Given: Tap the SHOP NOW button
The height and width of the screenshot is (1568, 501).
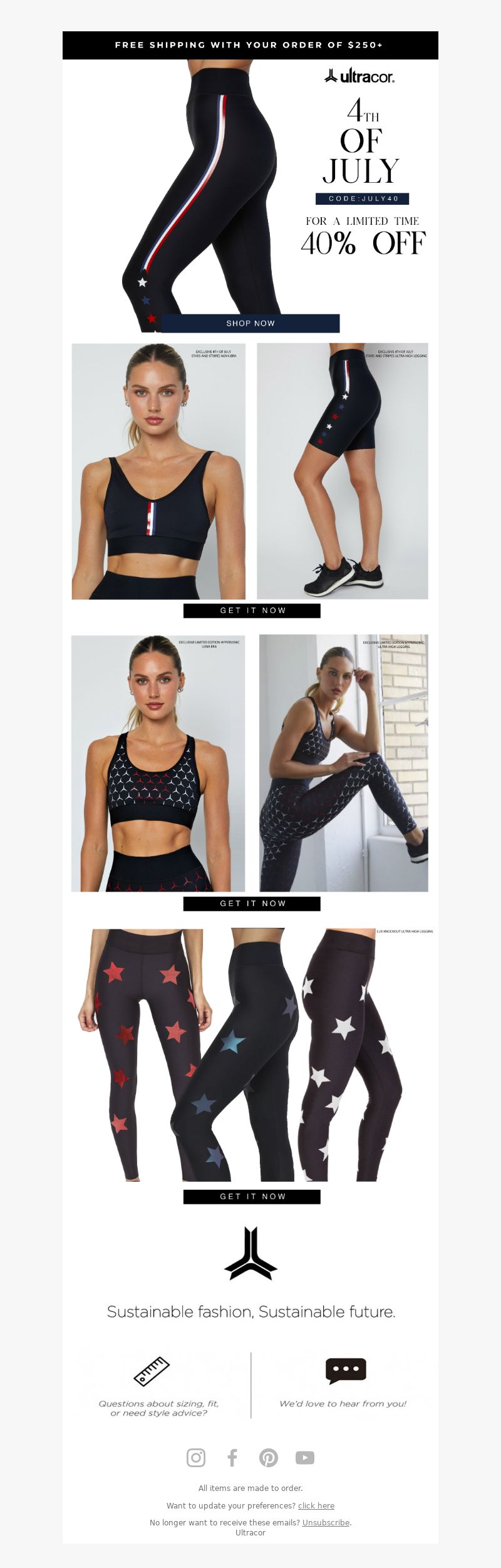Looking at the screenshot, I should coord(250,323).
